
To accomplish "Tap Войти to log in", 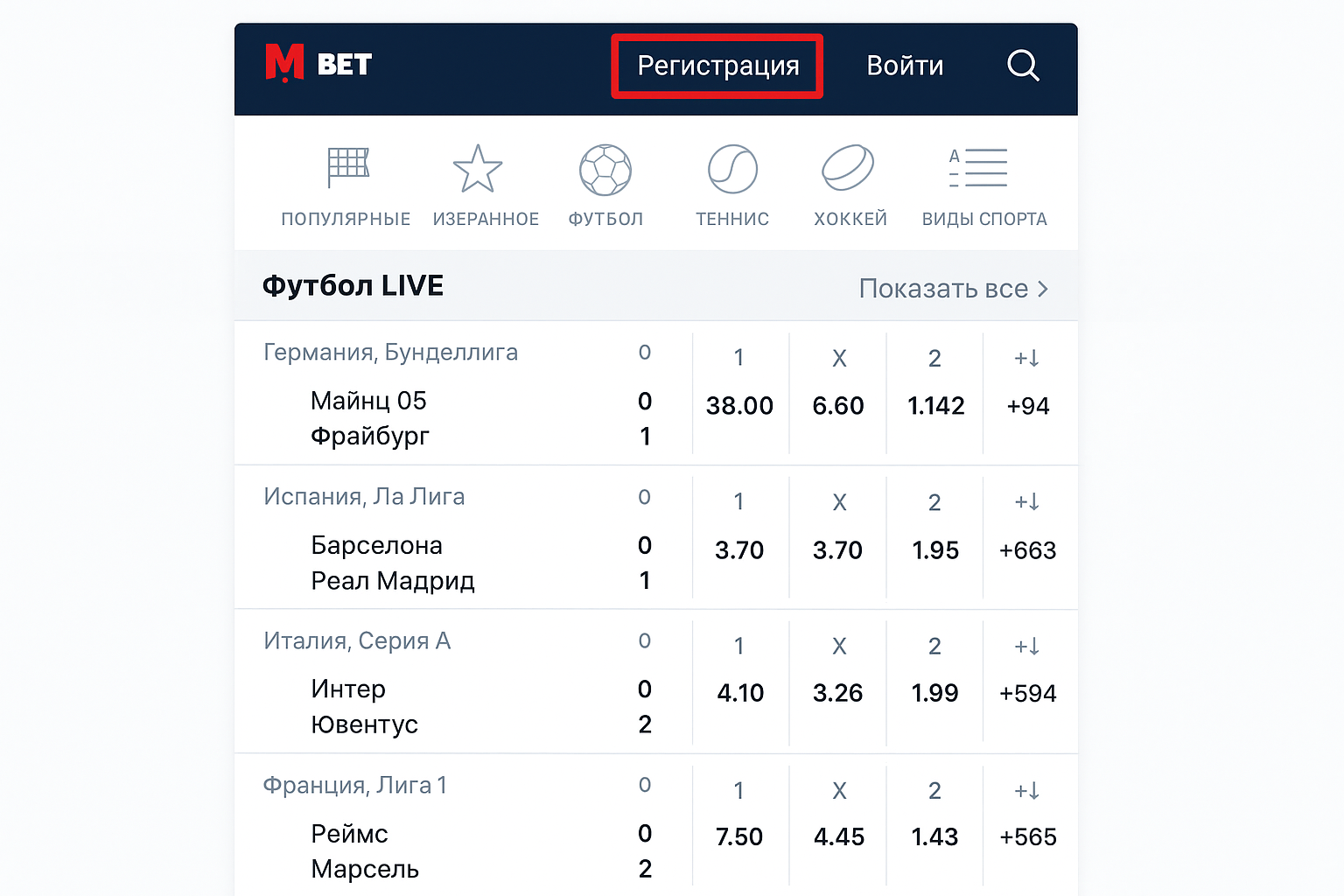I will (x=905, y=66).
